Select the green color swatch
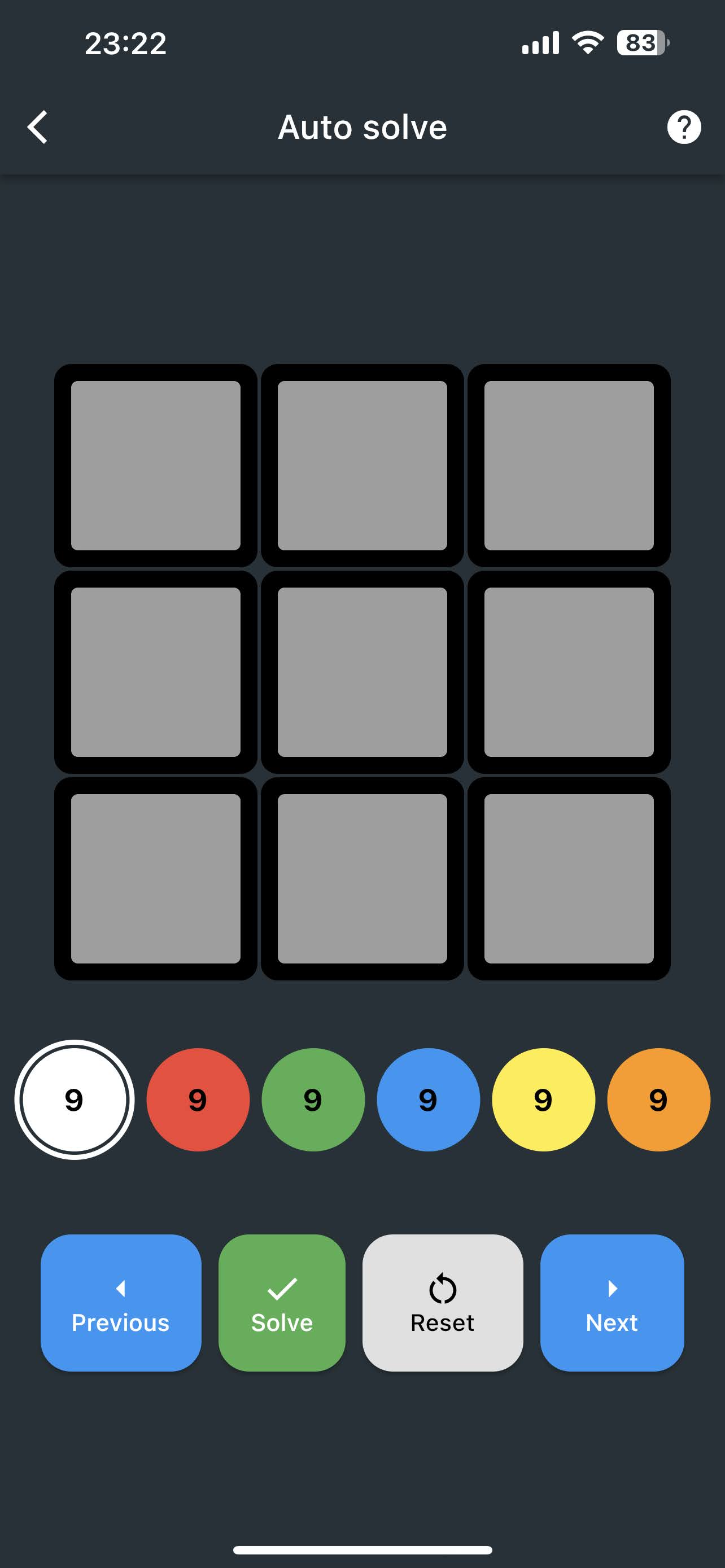 [x=312, y=1100]
